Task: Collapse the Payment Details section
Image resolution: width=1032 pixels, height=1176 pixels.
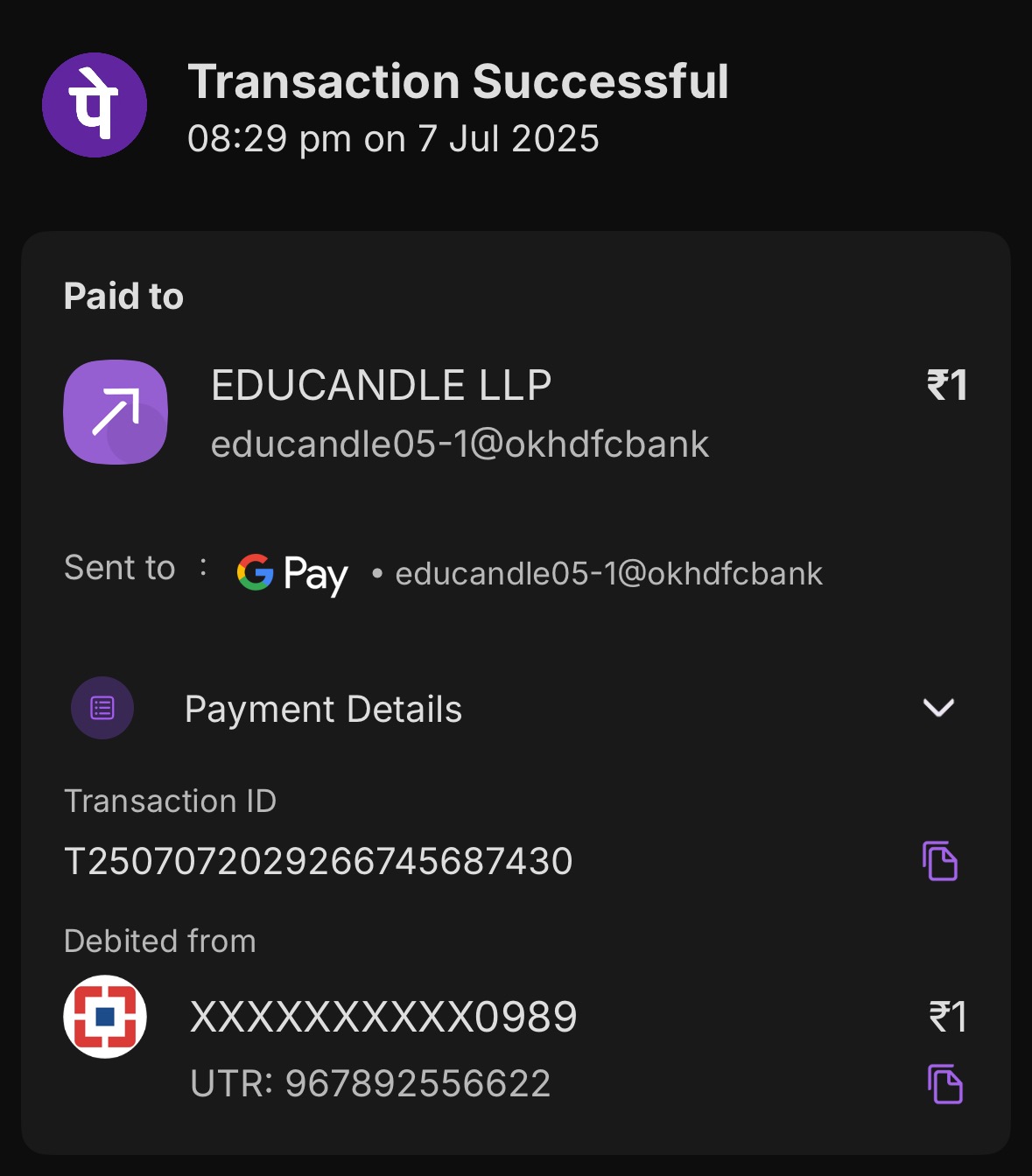Action: [938, 708]
